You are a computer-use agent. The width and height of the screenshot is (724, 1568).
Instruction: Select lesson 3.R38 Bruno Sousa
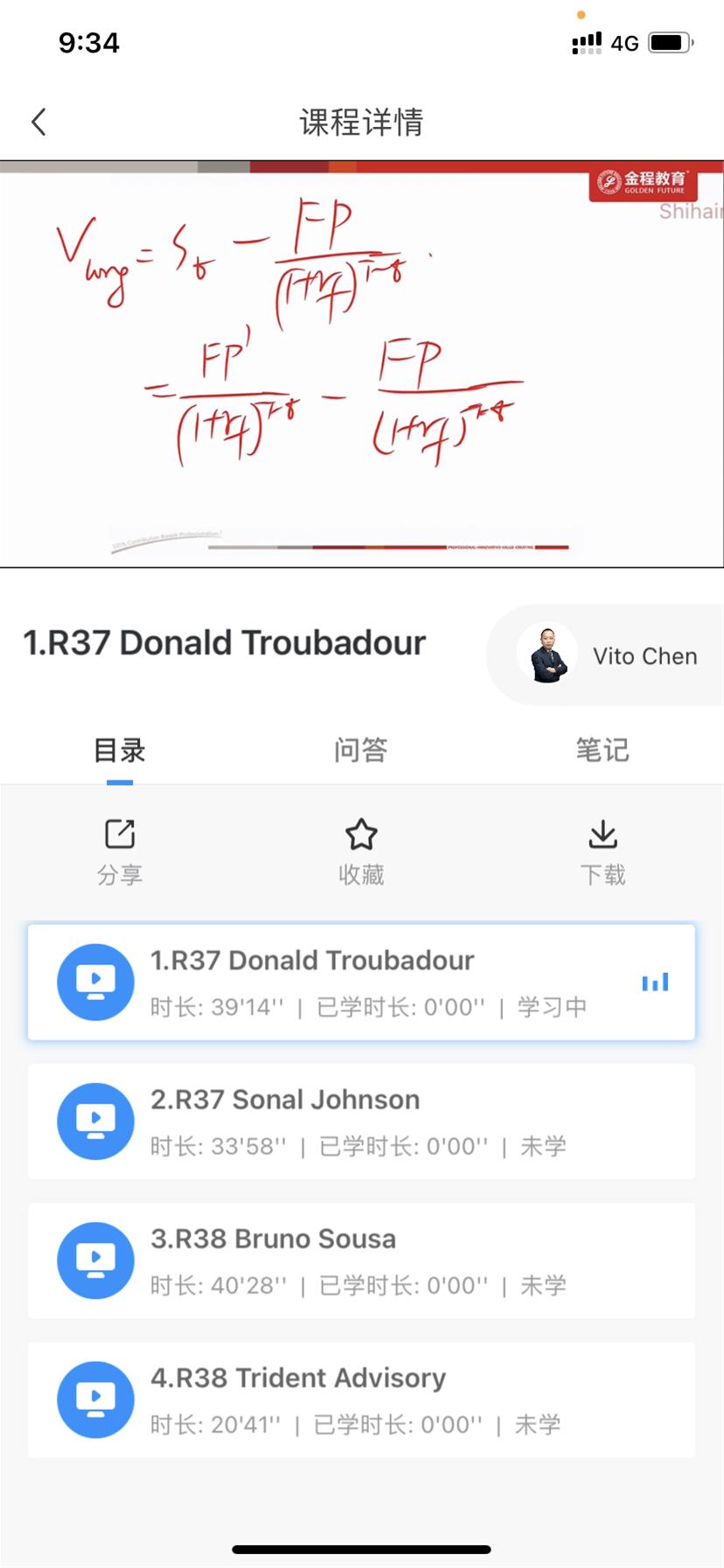pyautogui.click(x=361, y=1260)
